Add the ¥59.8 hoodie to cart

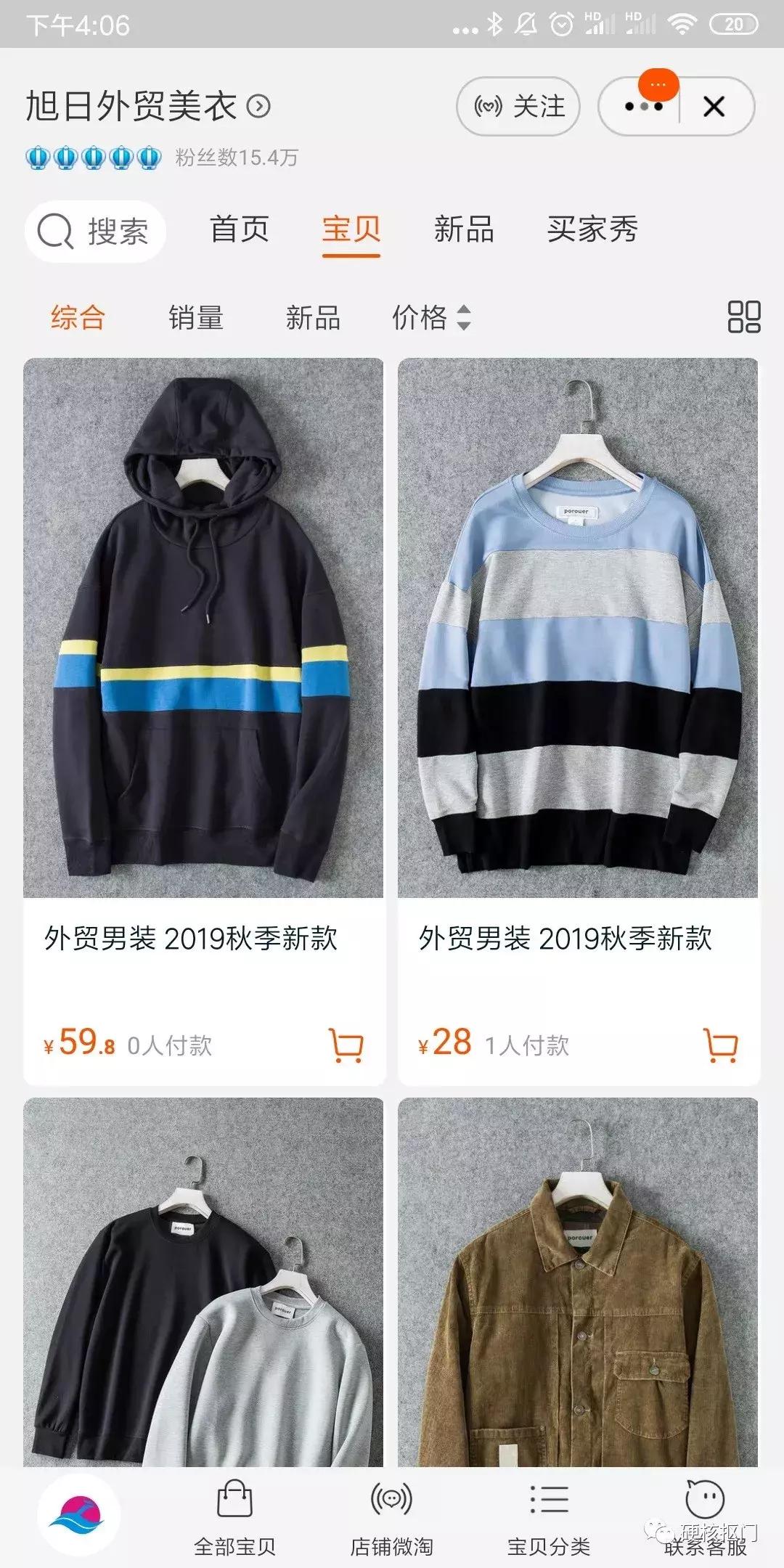(x=347, y=1045)
